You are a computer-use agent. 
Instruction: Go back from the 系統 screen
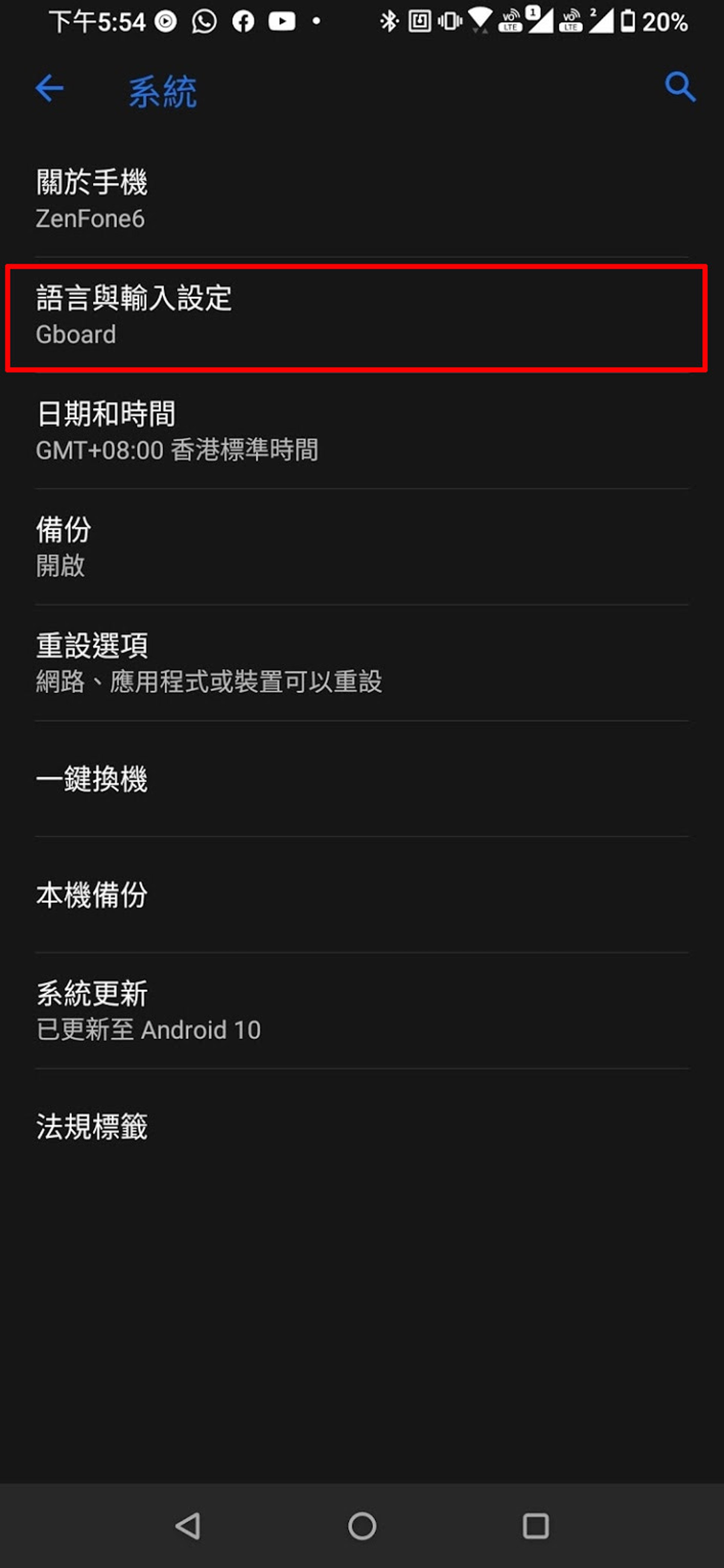tap(49, 89)
